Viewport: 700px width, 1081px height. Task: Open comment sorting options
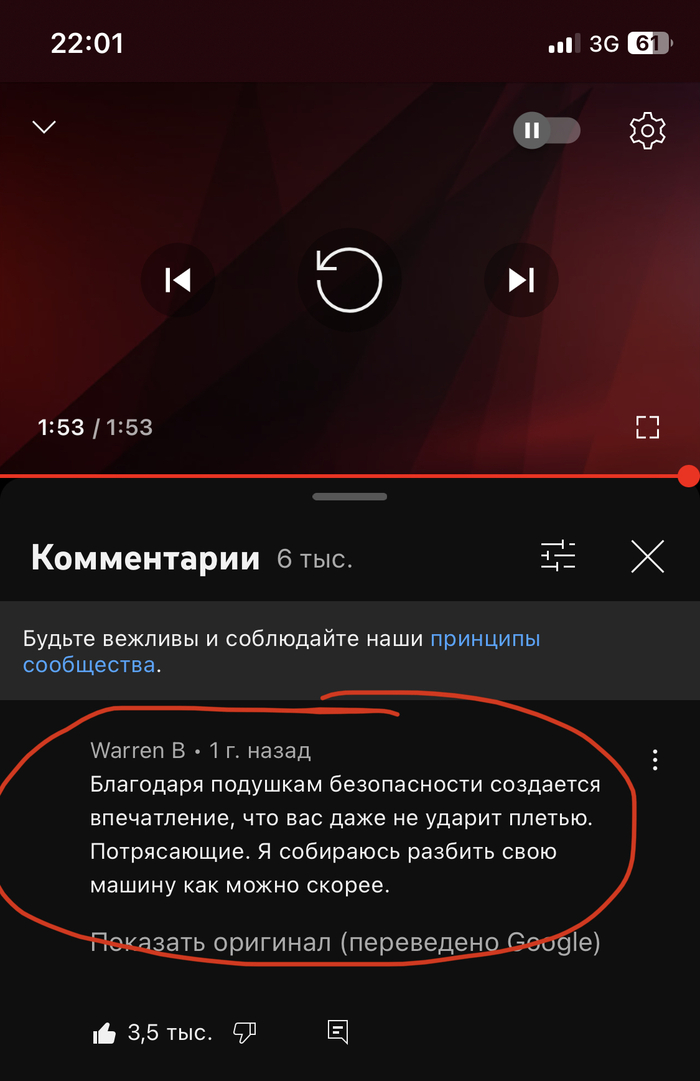(558, 556)
